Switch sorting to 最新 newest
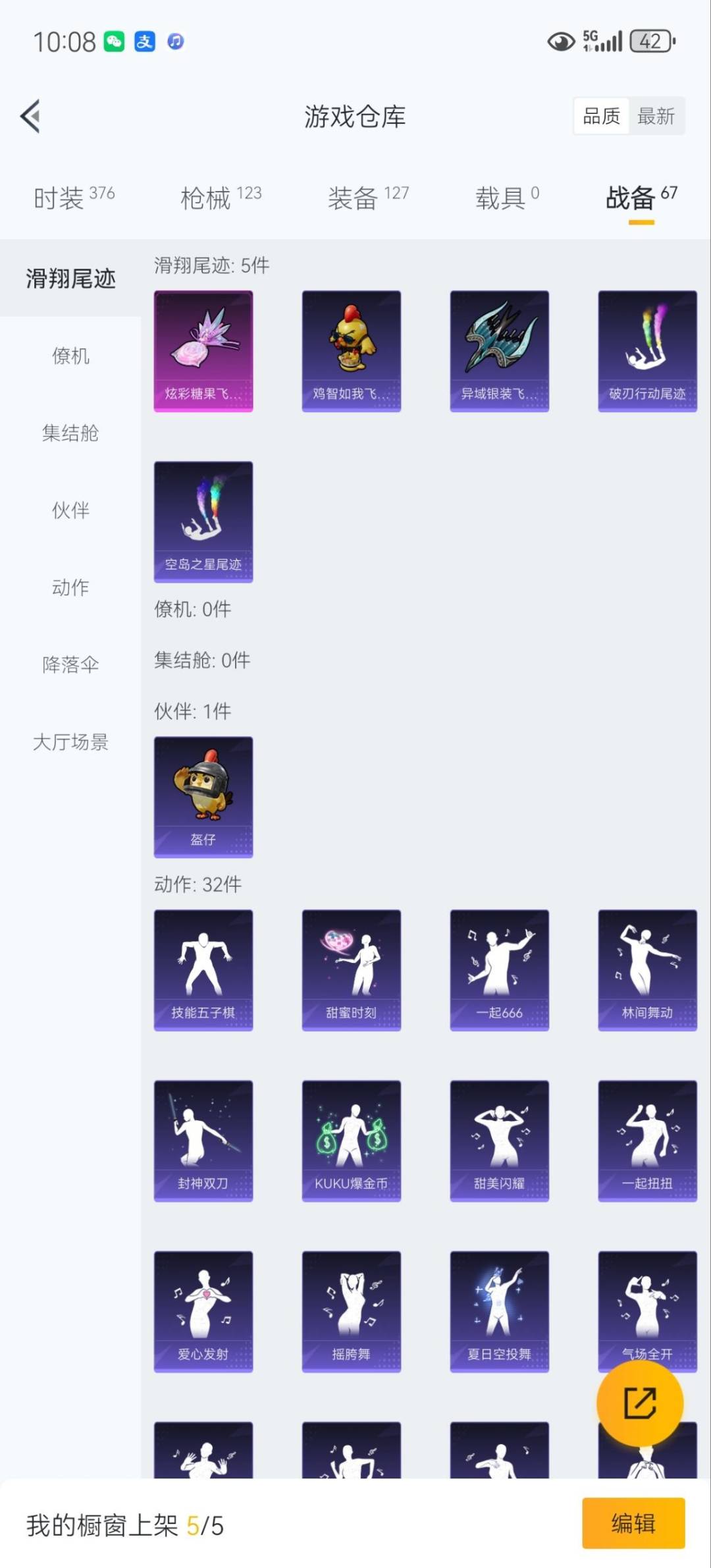The width and height of the screenshot is (711, 1568). (x=657, y=116)
